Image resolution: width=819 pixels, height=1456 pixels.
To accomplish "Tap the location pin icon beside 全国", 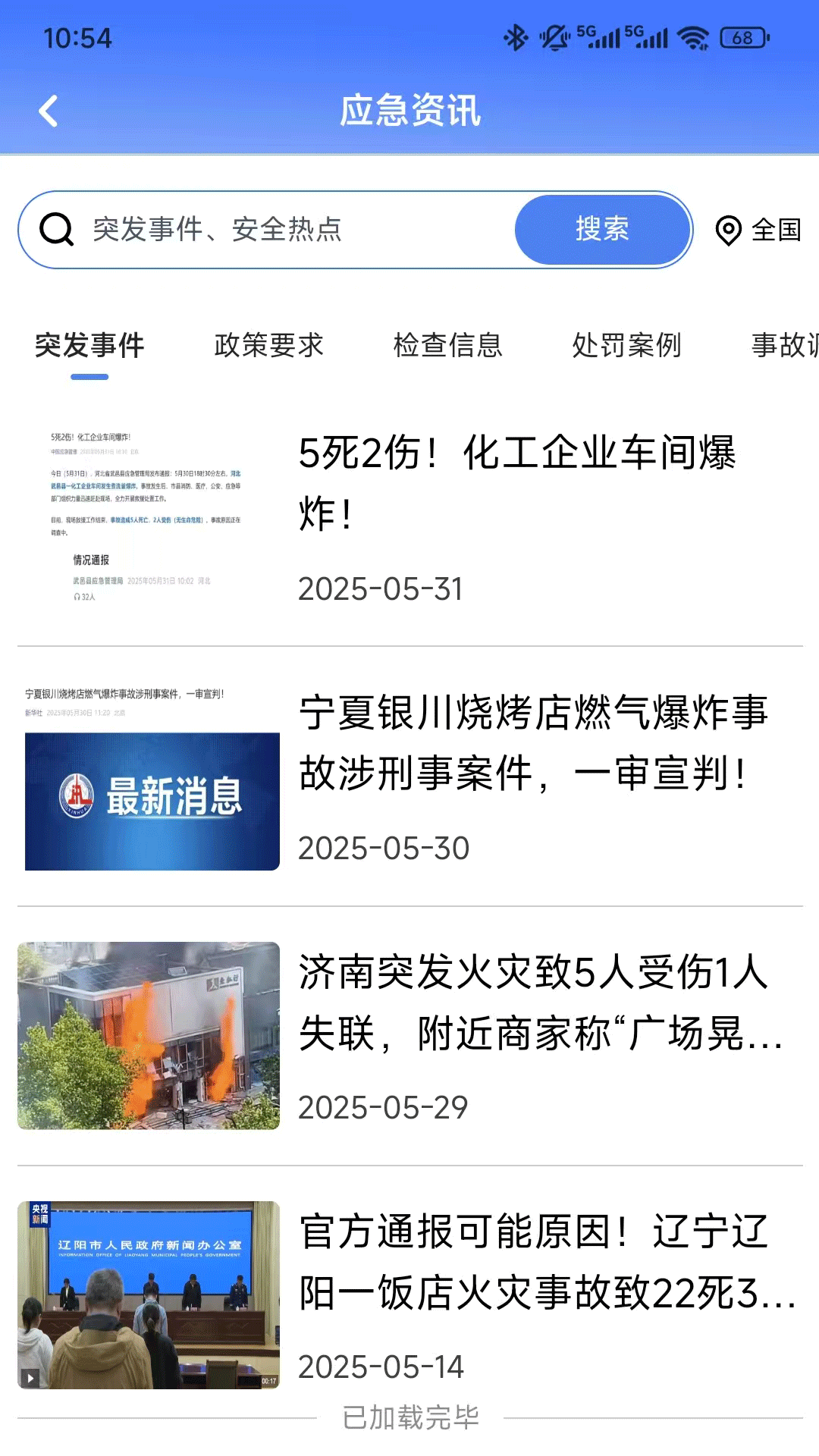I will pos(730,230).
